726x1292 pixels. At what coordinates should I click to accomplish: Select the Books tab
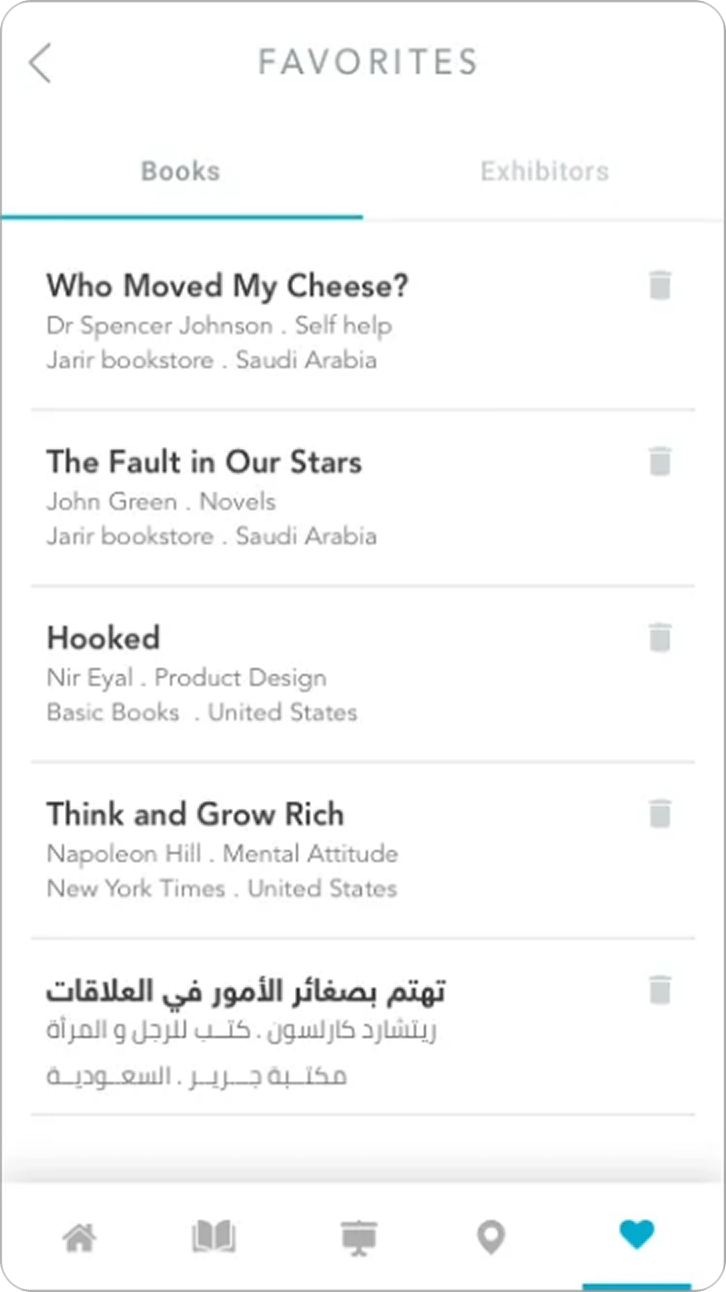(x=180, y=171)
